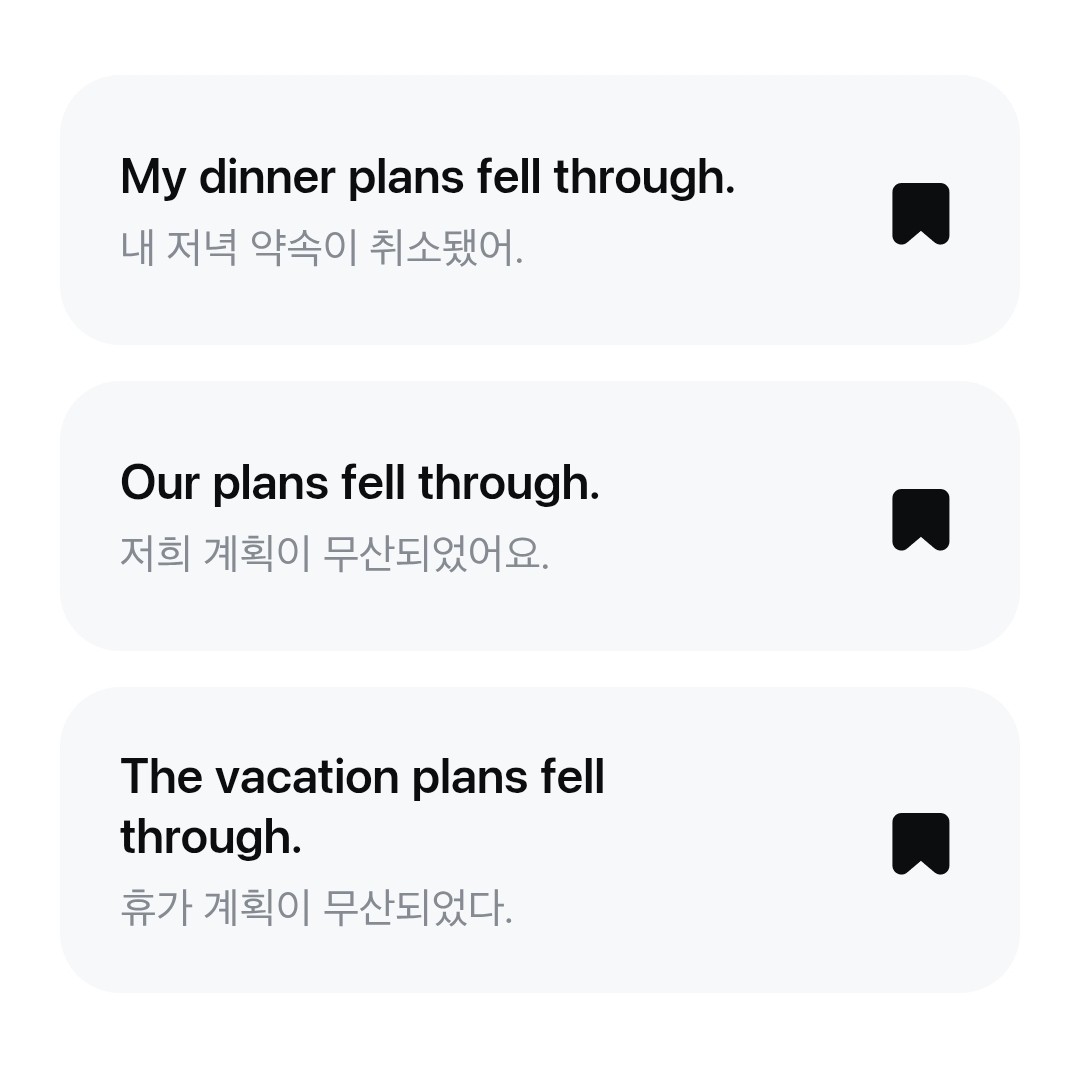This screenshot has width=1080, height=1066.
Task: Toggle bookmark for "Our plans fell through."
Action: point(920,519)
